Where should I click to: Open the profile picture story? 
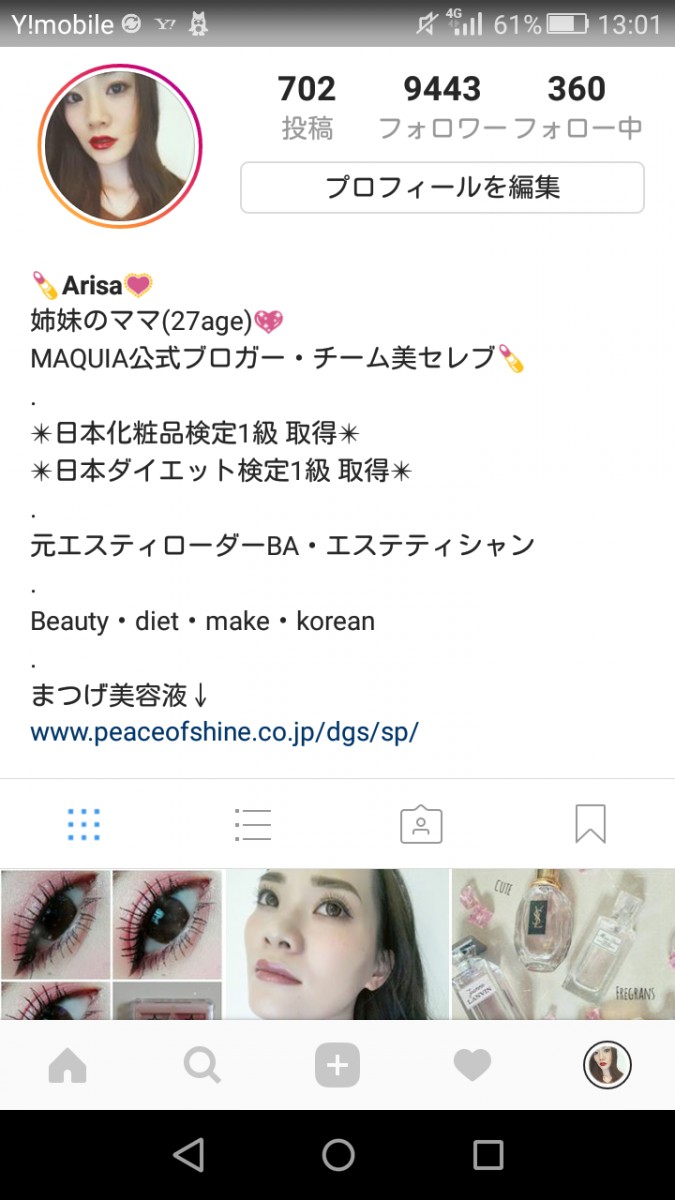pyautogui.click(x=118, y=146)
